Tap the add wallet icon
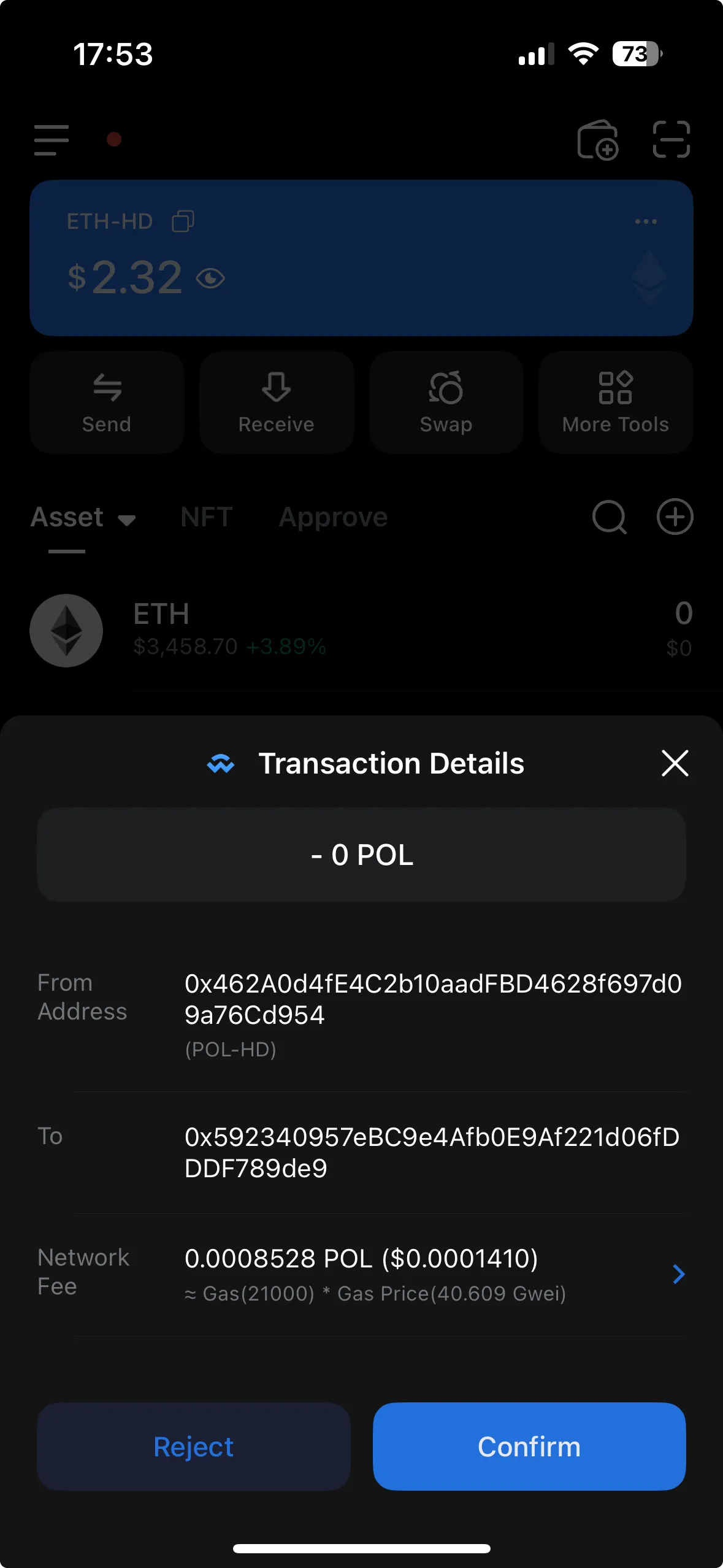Viewport: 723px width, 1568px height. coord(598,140)
